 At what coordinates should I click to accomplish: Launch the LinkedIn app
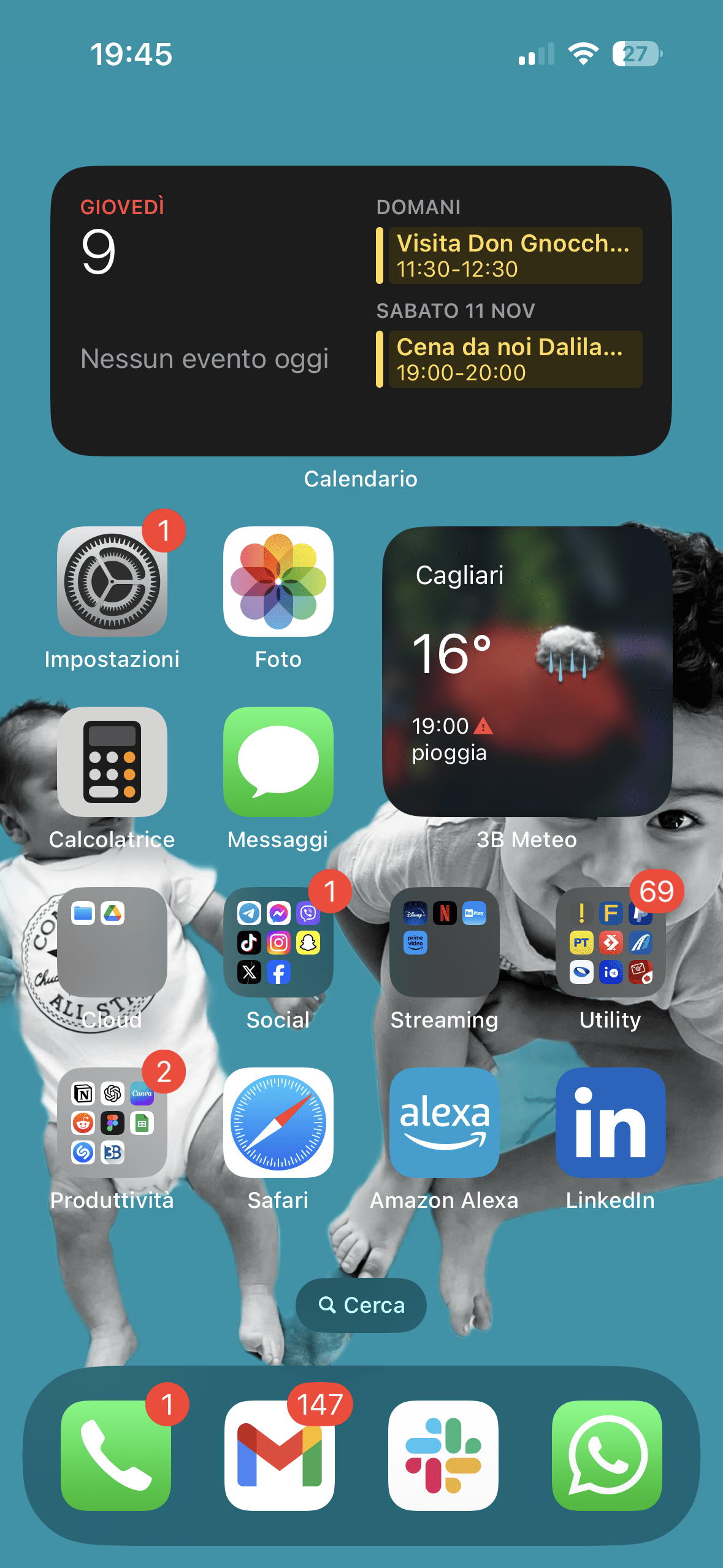click(610, 1123)
